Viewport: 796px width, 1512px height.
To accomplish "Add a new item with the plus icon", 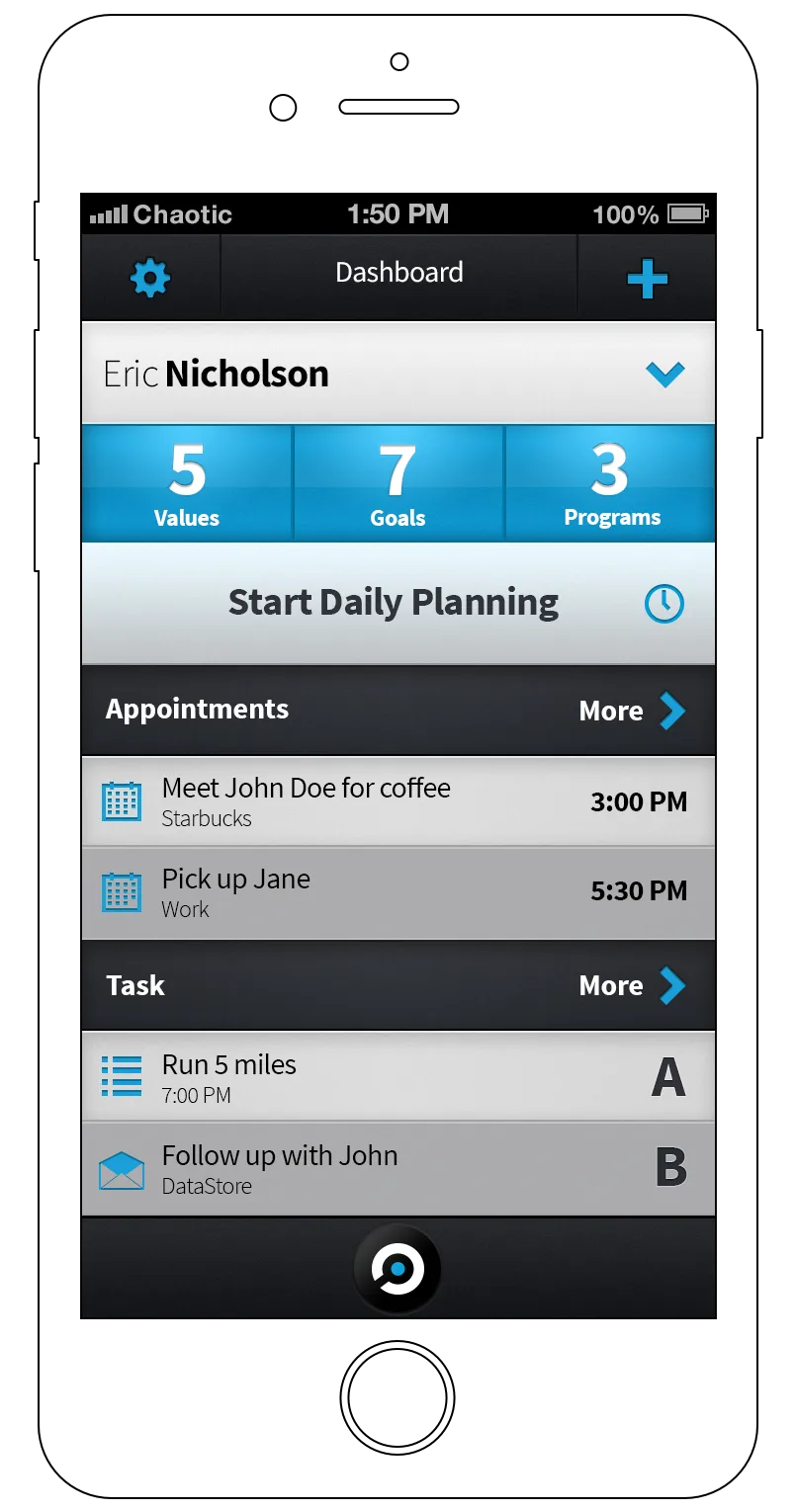I will [x=648, y=280].
